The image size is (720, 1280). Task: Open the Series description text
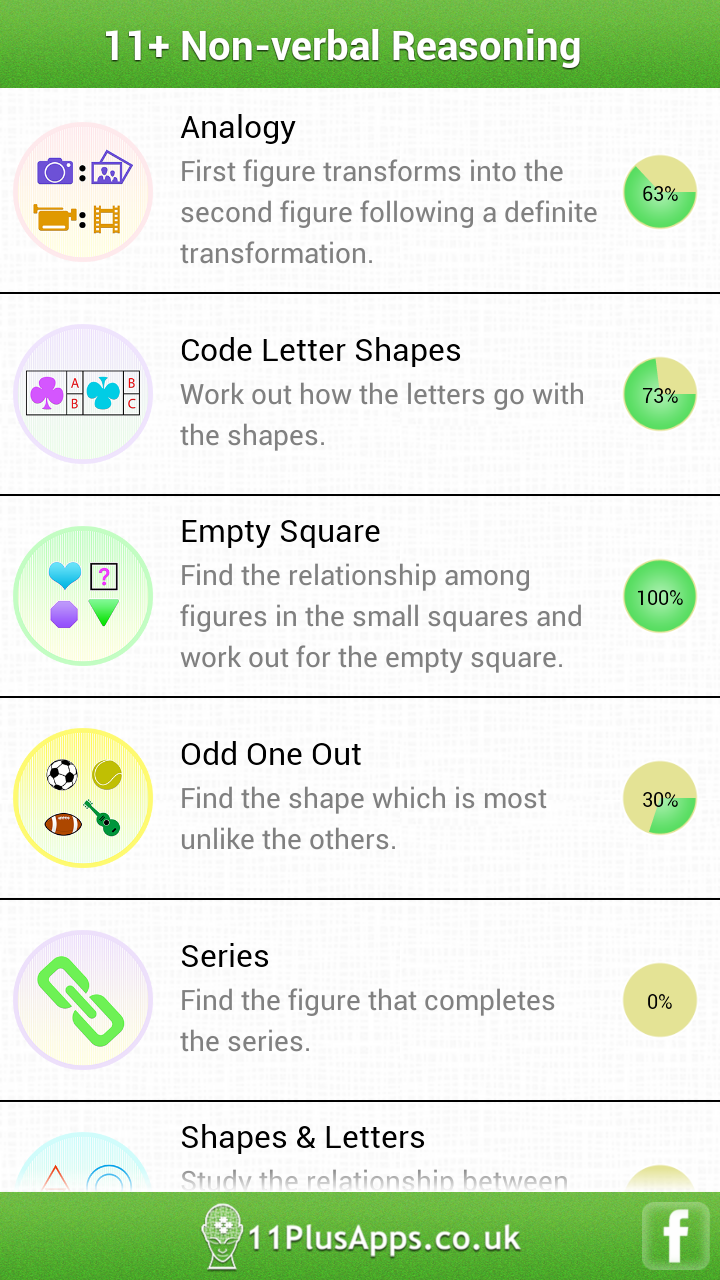[367, 1020]
